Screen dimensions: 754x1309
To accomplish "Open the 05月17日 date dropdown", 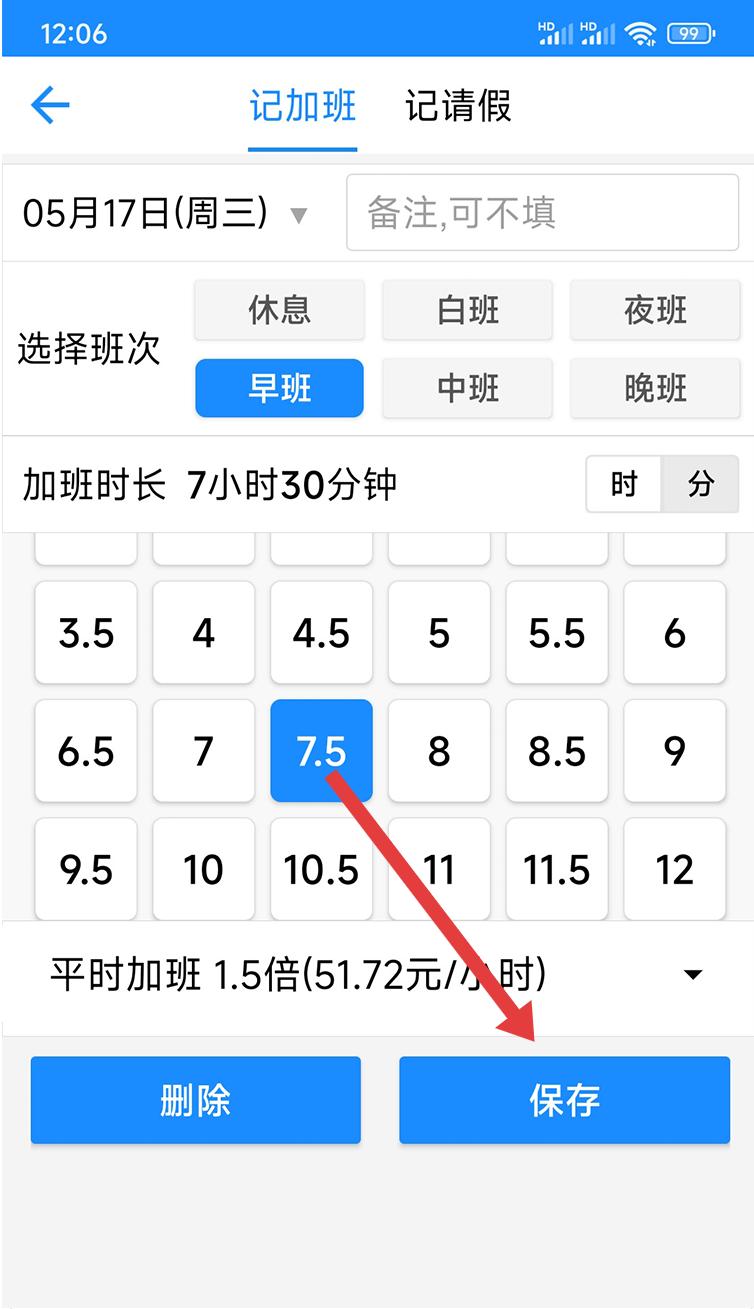I will tap(165, 213).
